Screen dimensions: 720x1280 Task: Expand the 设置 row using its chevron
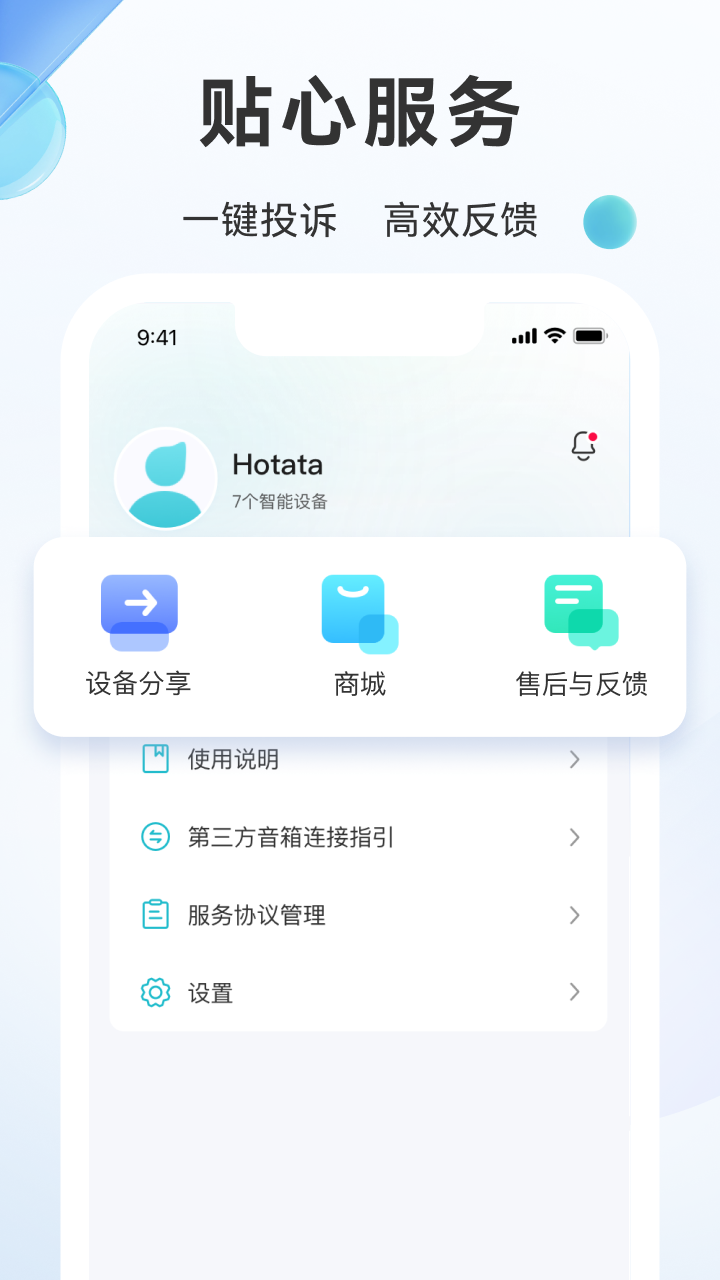(574, 993)
